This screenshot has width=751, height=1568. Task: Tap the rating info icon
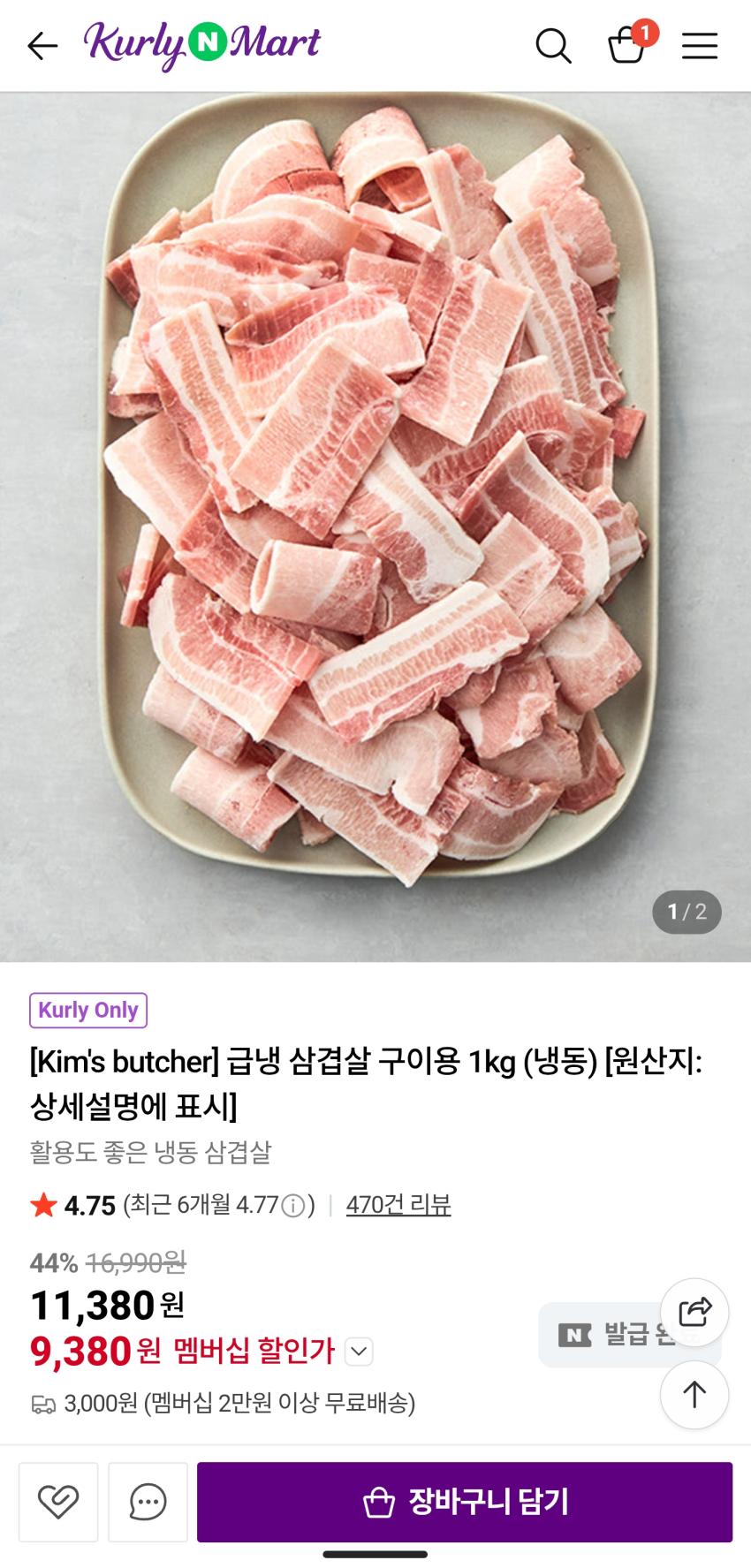(293, 1206)
